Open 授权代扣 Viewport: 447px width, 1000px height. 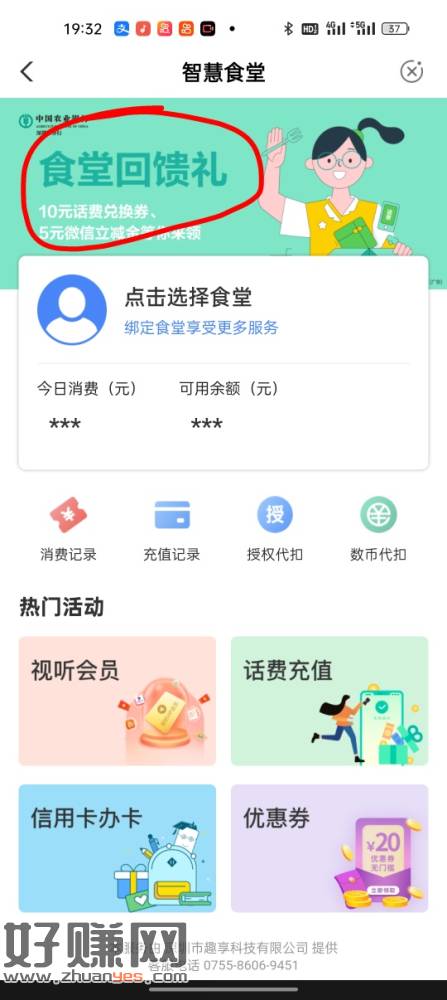(x=275, y=530)
